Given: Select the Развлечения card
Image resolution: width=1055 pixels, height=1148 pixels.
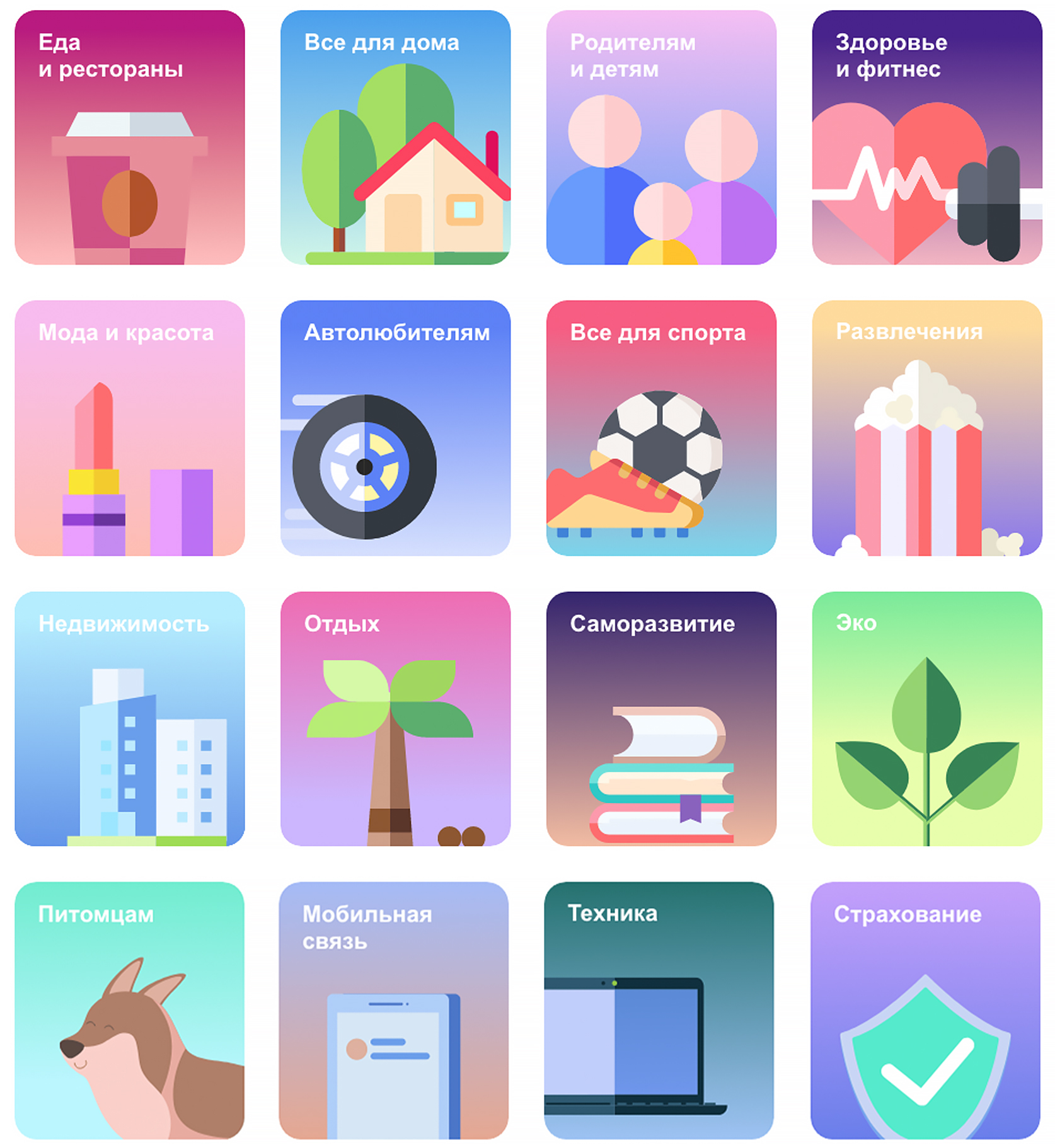Looking at the screenshot, I should pyautogui.click(x=926, y=428).
